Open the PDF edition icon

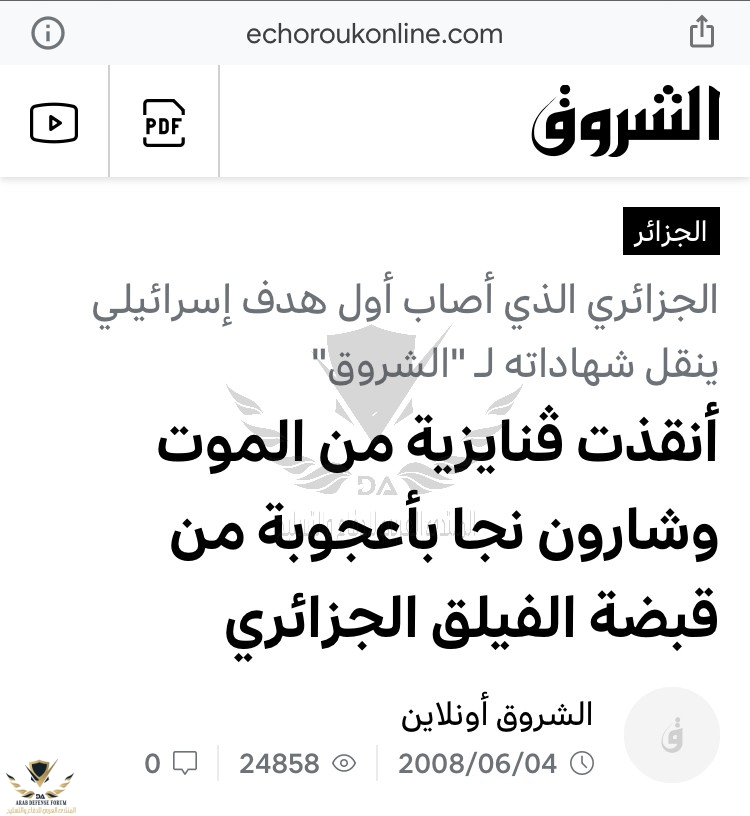tap(164, 123)
